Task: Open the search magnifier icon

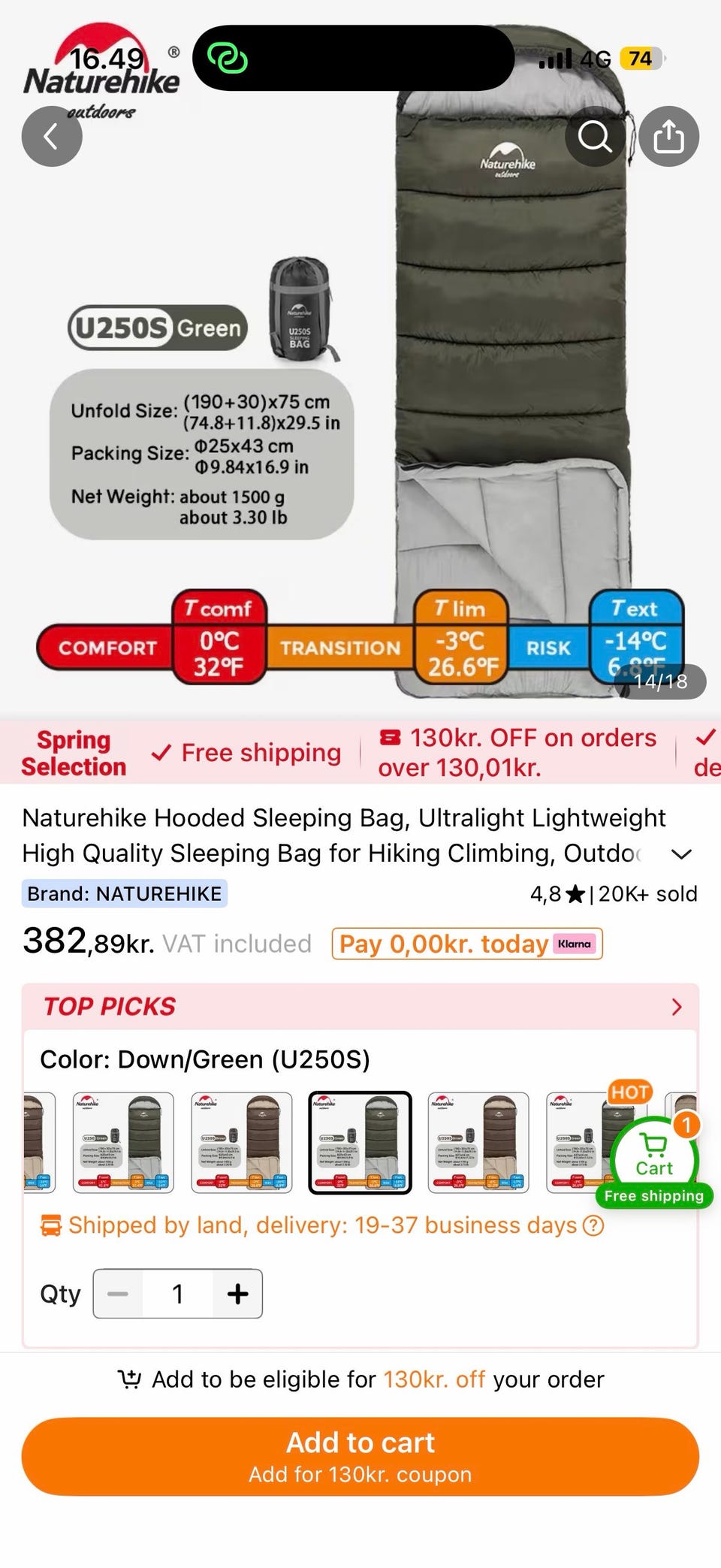Action: pyautogui.click(x=595, y=136)
